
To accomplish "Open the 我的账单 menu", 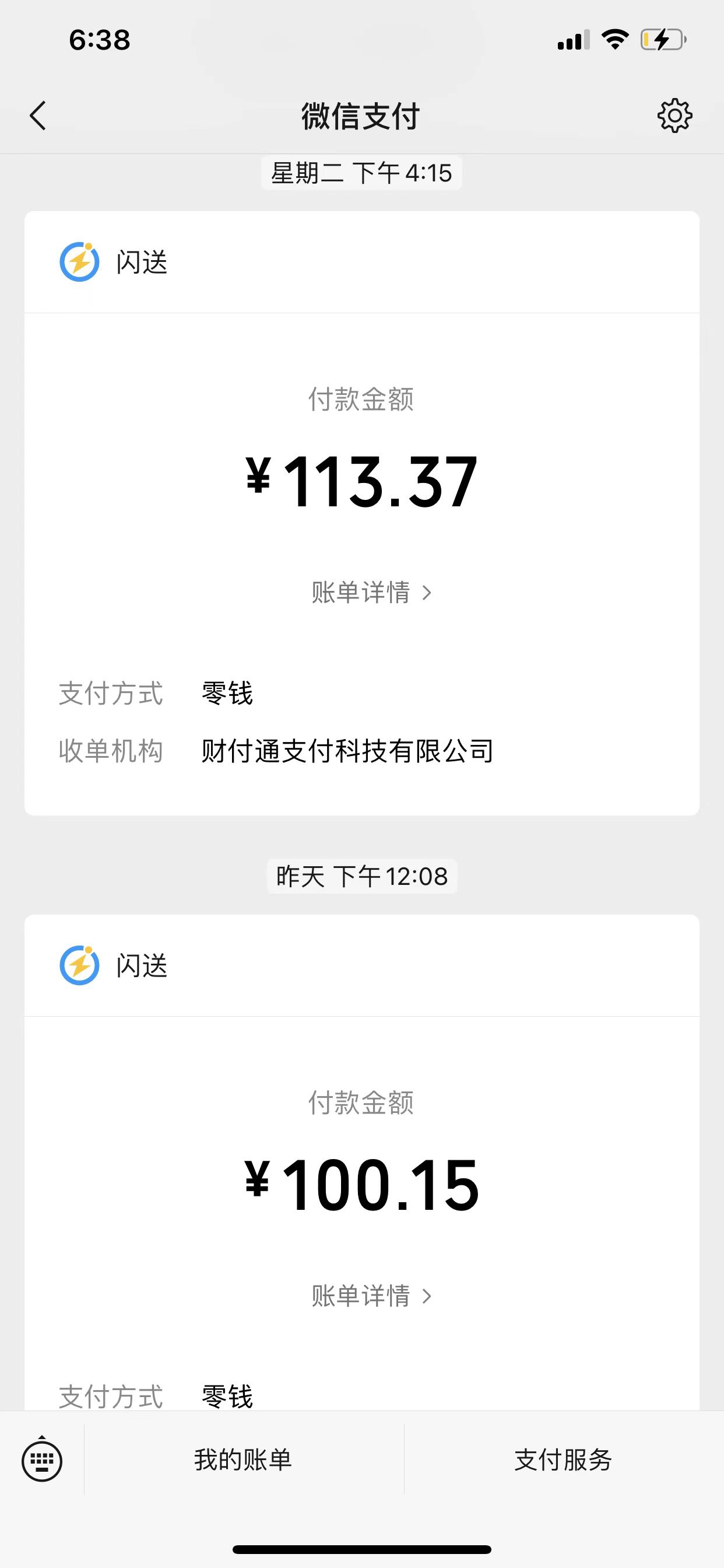I will tap(243, 1459).
